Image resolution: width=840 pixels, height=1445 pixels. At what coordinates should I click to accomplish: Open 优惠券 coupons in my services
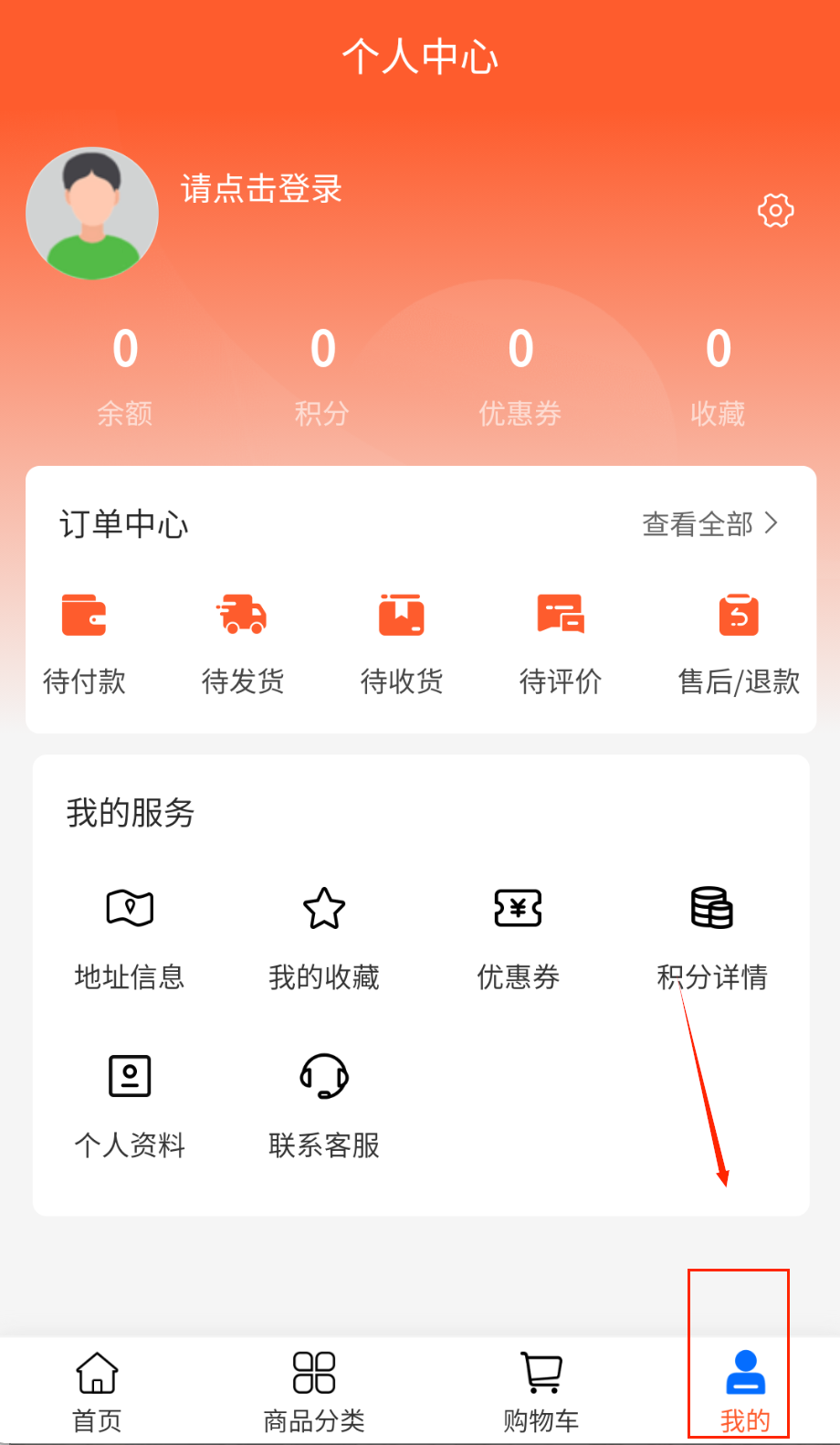tap(518, 937)
